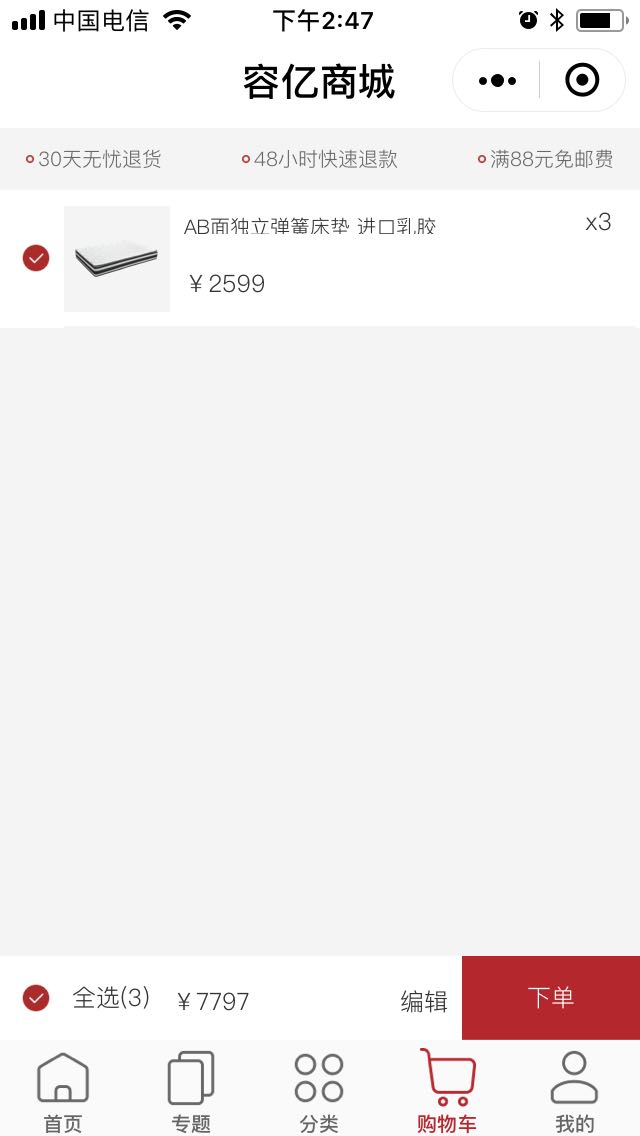This screenshot has height=1136, width=640.
Task: Close the mini program via target icon
Action: (x=582, y=80)
